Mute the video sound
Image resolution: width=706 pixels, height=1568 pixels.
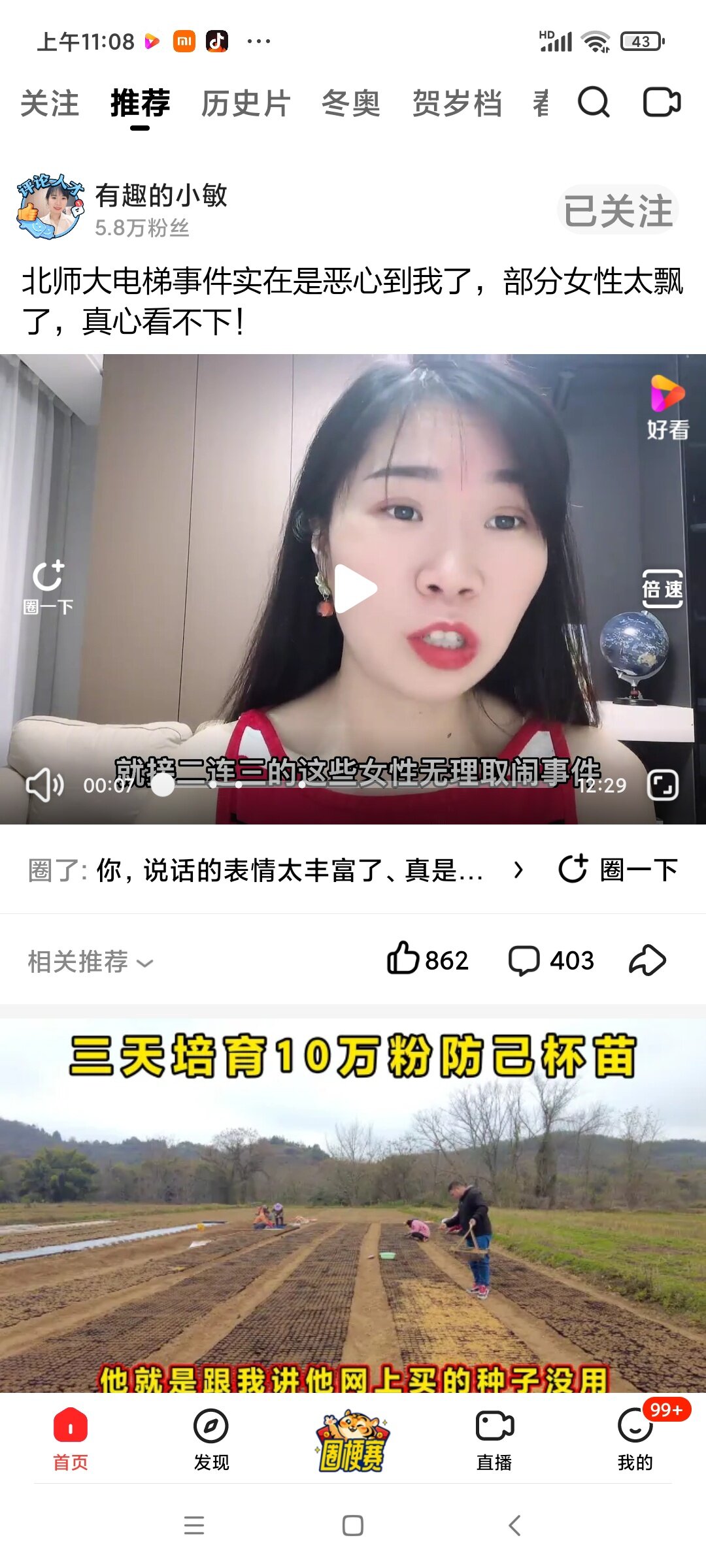44,785
